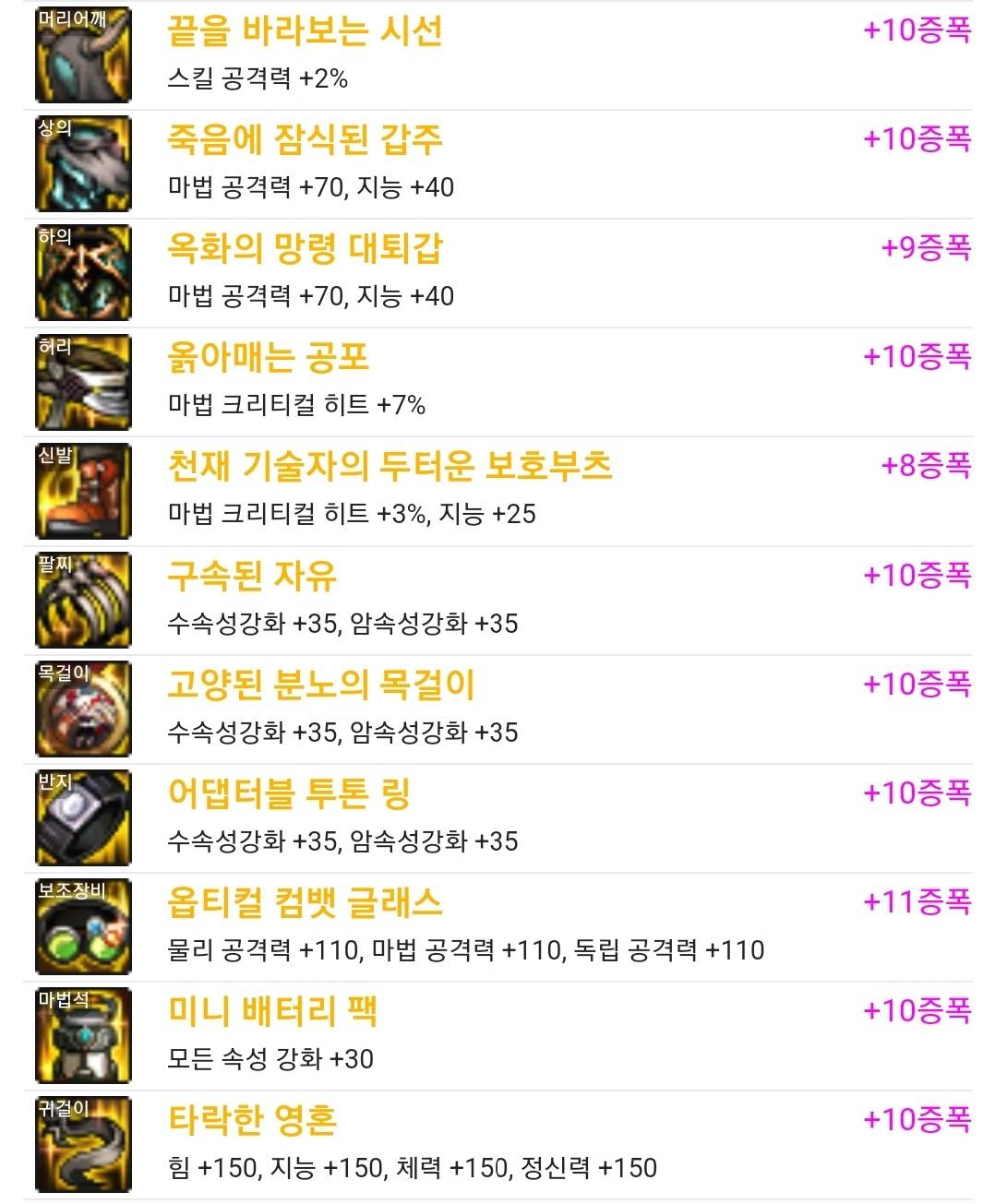
Task: Tap 천재 기술자의 두터운 보호부츠 row
Action: (x=390, y=467)
